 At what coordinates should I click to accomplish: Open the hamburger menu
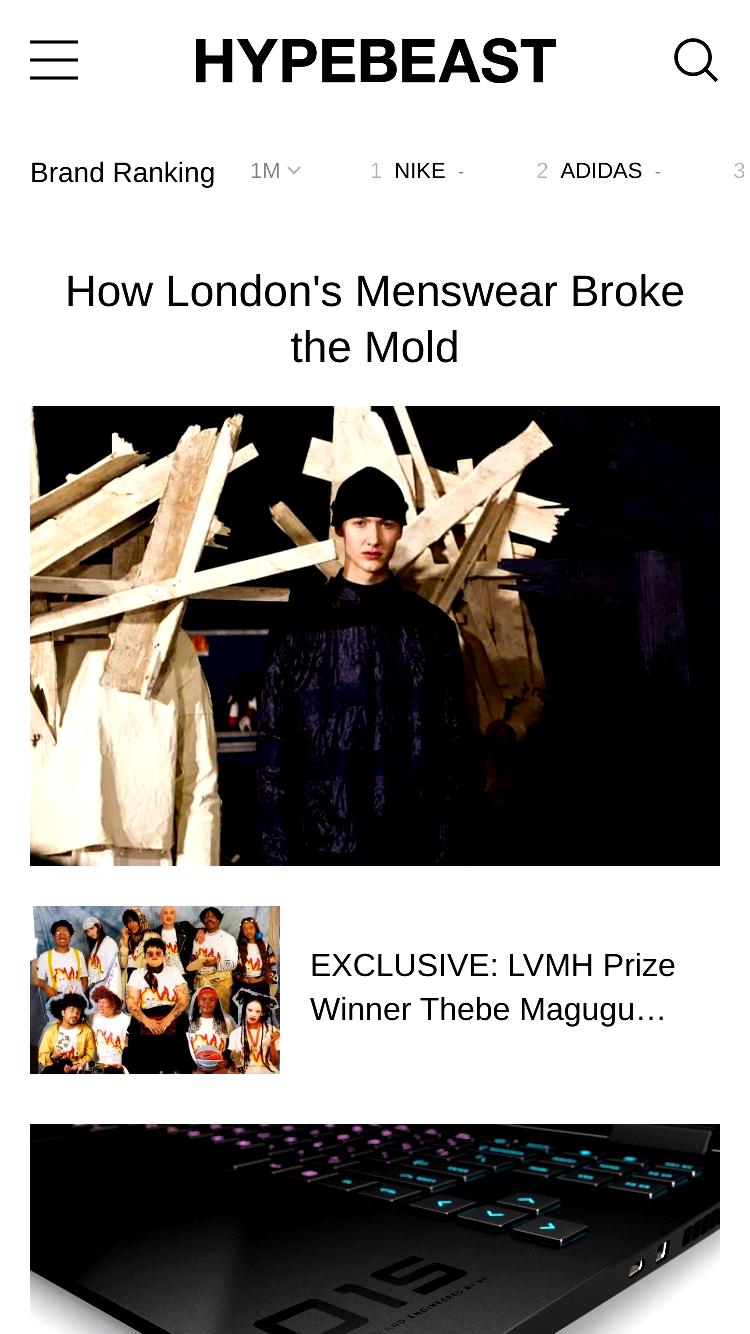pyautogui.click(x=54, y=60)
